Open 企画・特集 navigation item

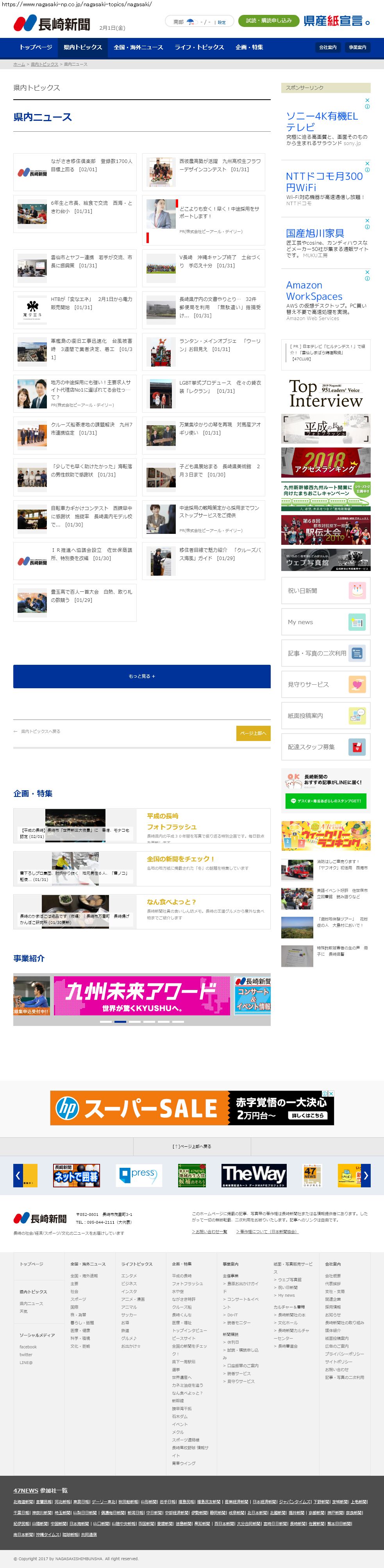click(x=249, y=47)
